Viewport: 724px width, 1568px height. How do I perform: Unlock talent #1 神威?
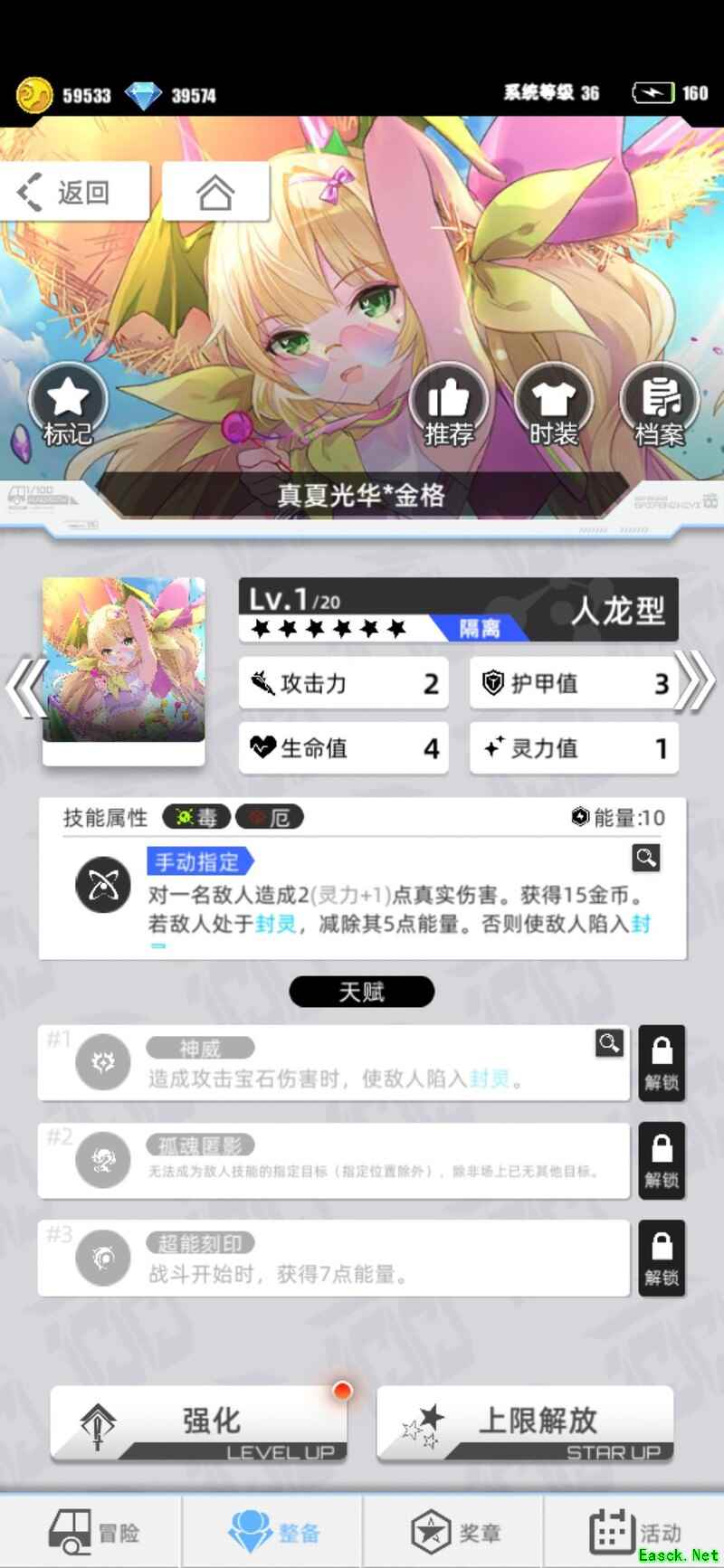pyautogui.click(x=662, y=1062)
